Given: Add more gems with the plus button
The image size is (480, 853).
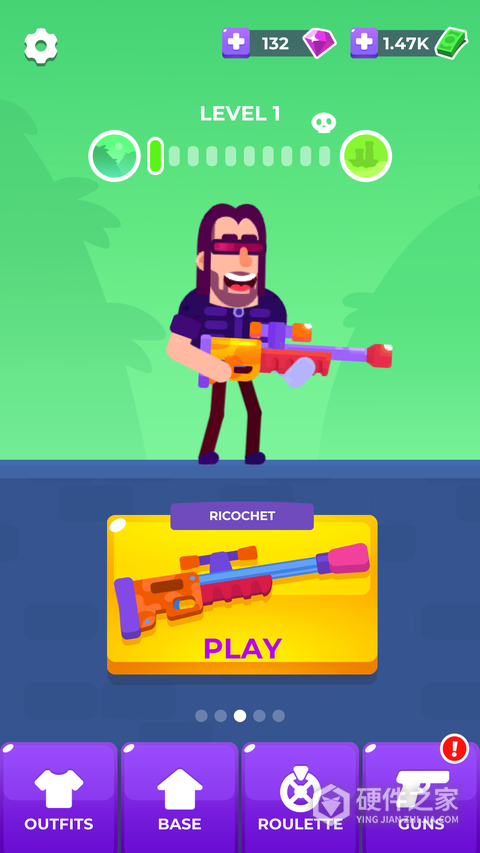Looking at the screenshot, I should tap(236, 42).
